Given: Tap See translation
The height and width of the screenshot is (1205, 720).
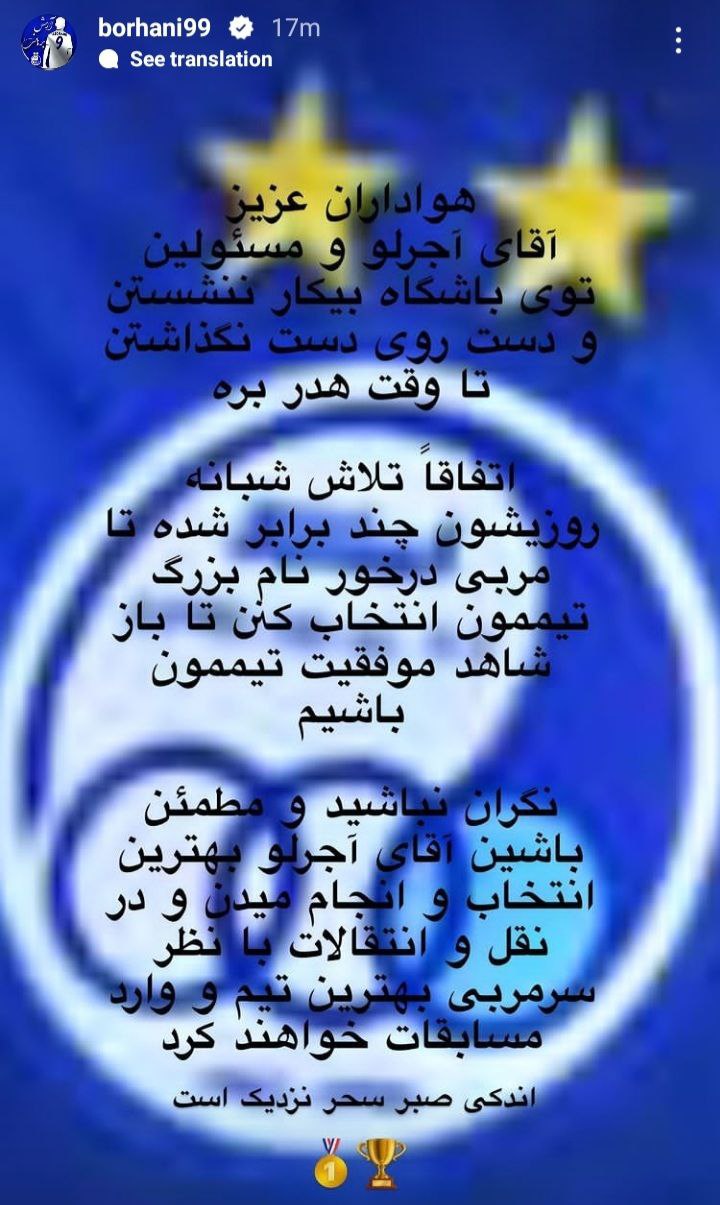Looking at the screenshot, I should pos(200,59).
